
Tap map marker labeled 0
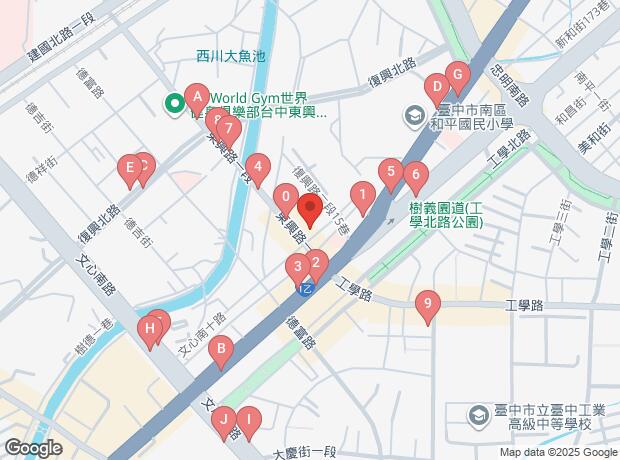[287, 197]
